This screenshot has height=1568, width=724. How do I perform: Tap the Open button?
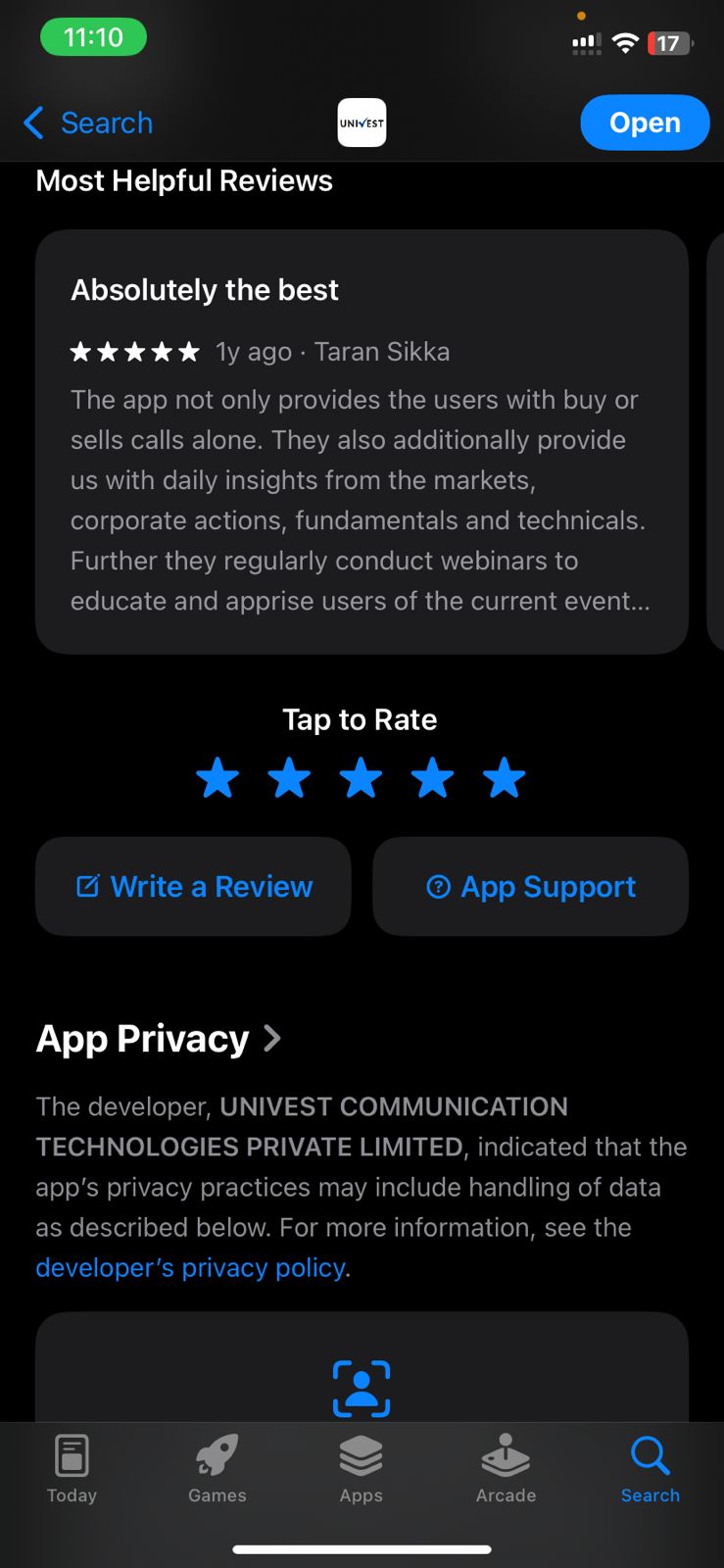pos(645,122)
